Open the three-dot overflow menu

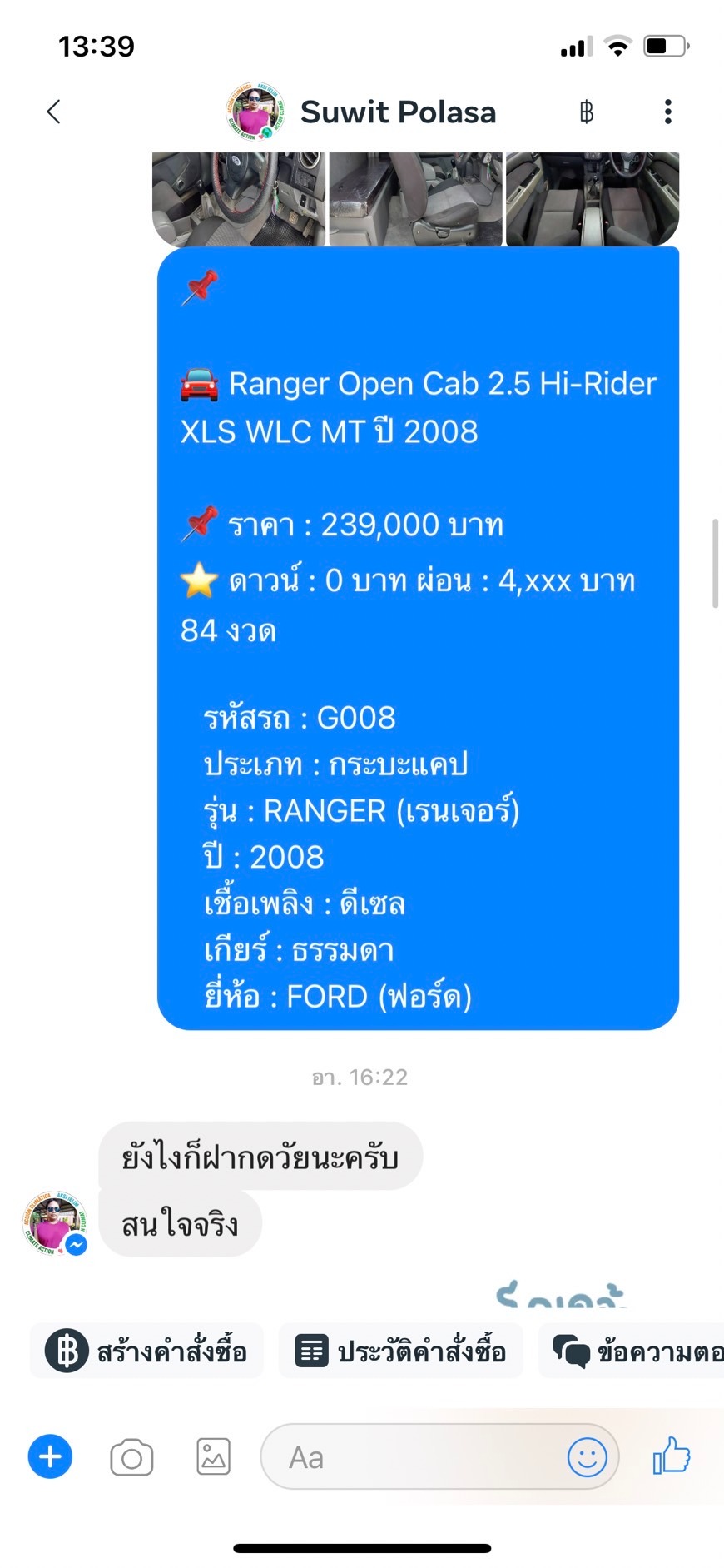pyautogui.click(x=667, y=112)
